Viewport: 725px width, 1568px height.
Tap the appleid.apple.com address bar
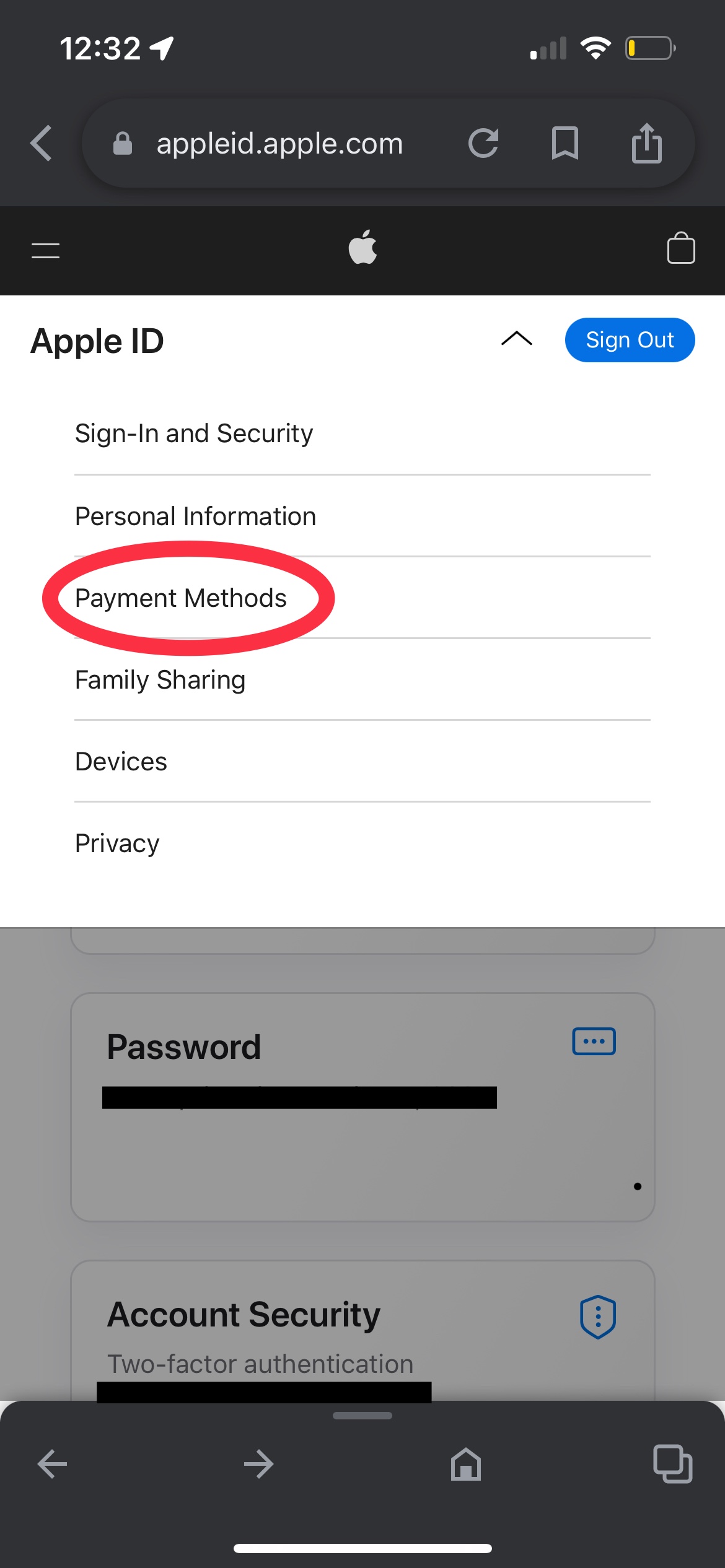click(279, 144)
